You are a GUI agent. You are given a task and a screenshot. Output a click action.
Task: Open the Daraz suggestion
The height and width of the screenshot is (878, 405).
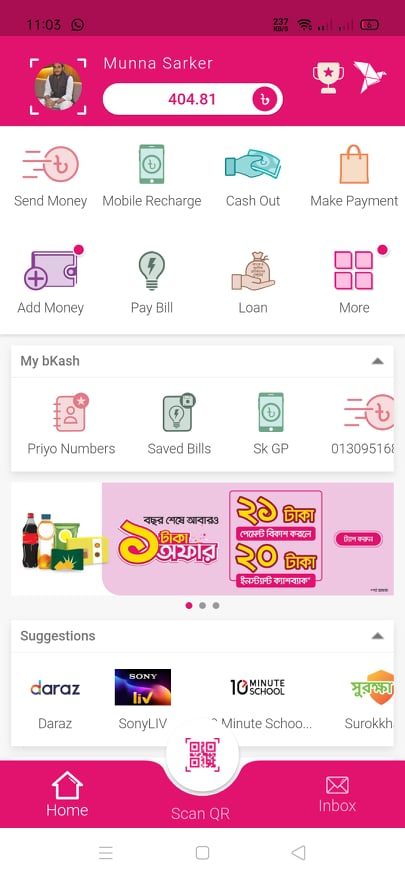(x=55, y=699)
